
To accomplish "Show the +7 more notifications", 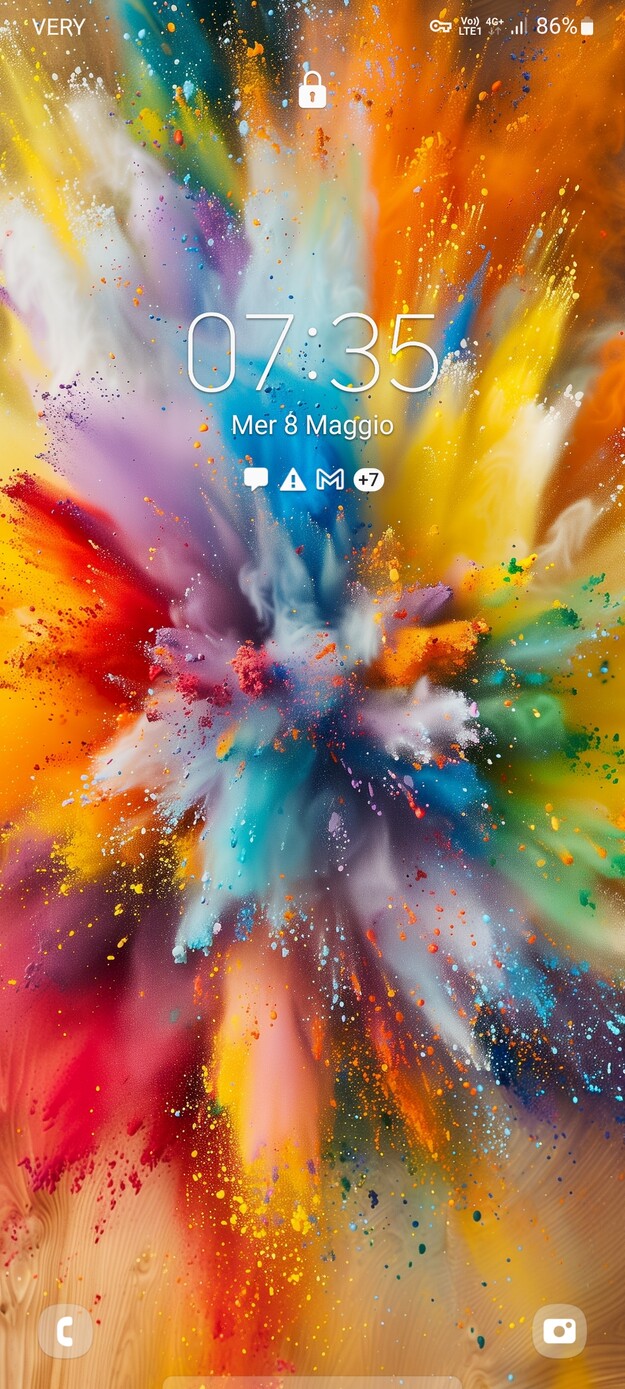I will 367,480.
